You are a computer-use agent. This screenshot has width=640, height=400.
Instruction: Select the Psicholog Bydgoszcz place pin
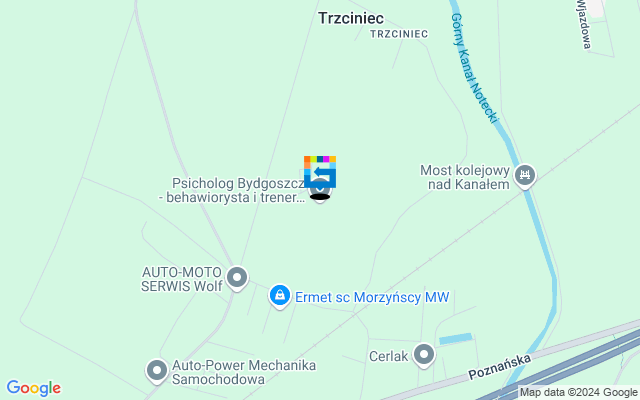pyautogui.click(x=320, y=189)
